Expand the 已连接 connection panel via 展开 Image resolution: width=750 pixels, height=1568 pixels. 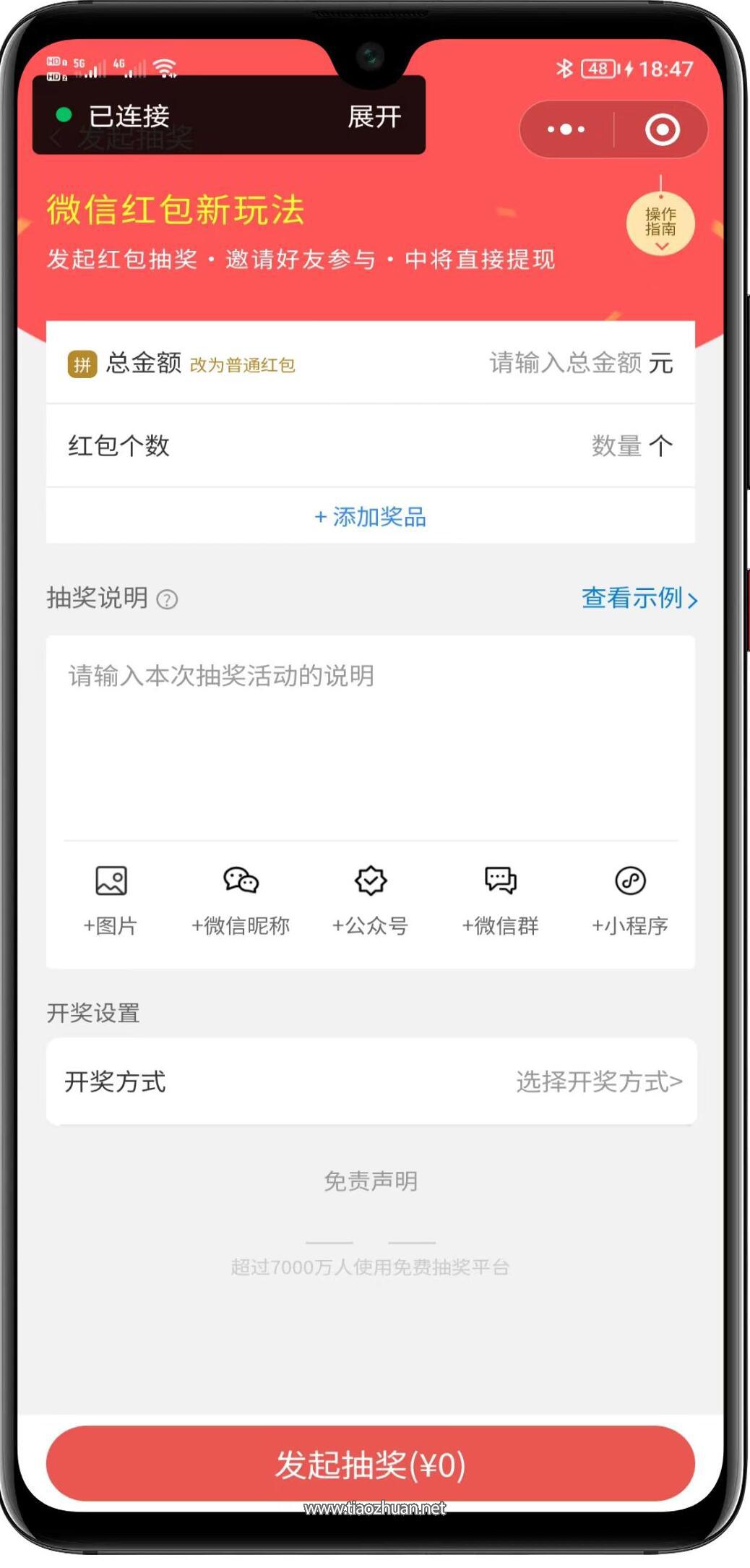pyautogui.click(x=374, y=116)
